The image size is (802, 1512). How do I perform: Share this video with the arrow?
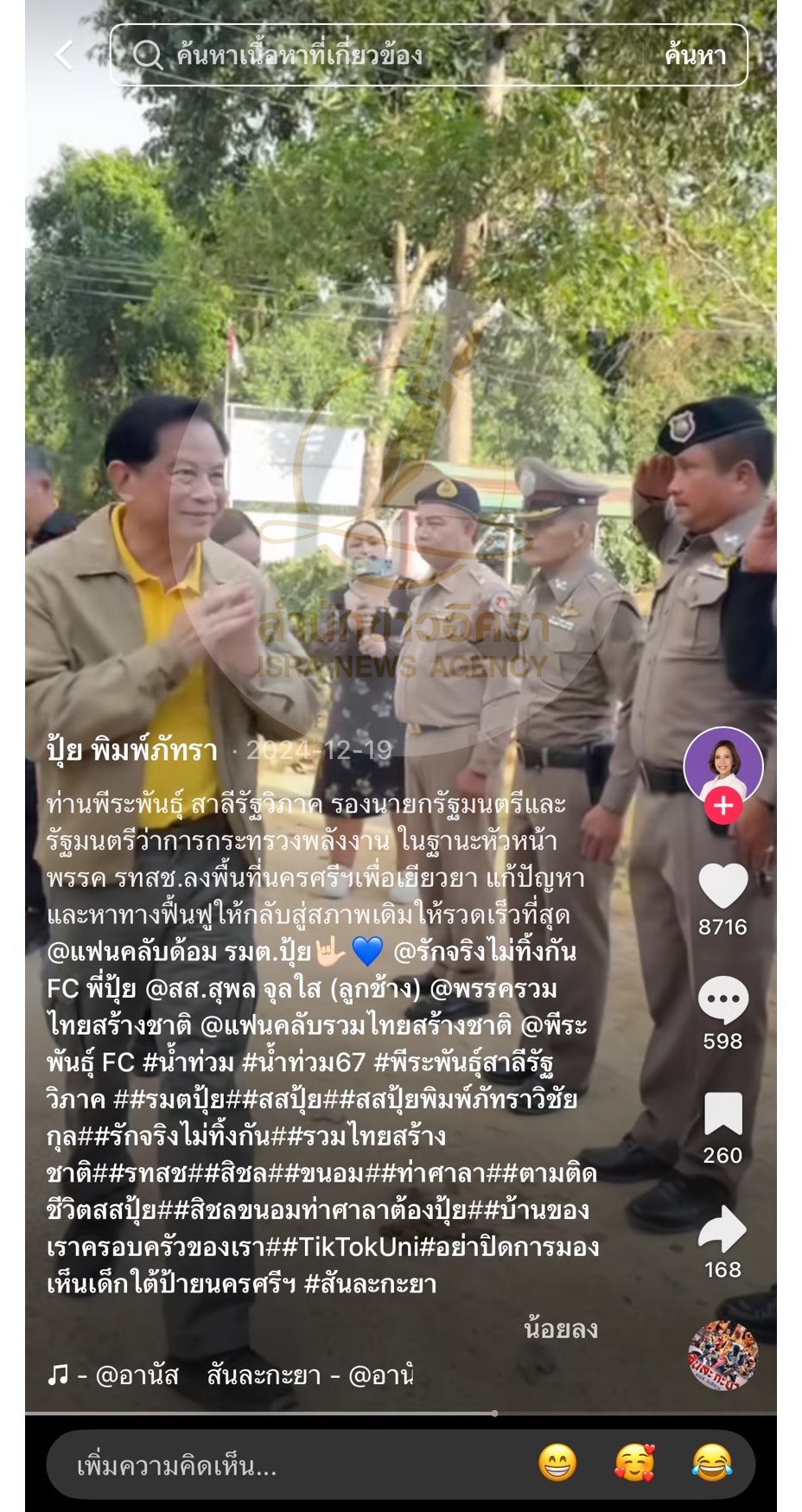722,1229
